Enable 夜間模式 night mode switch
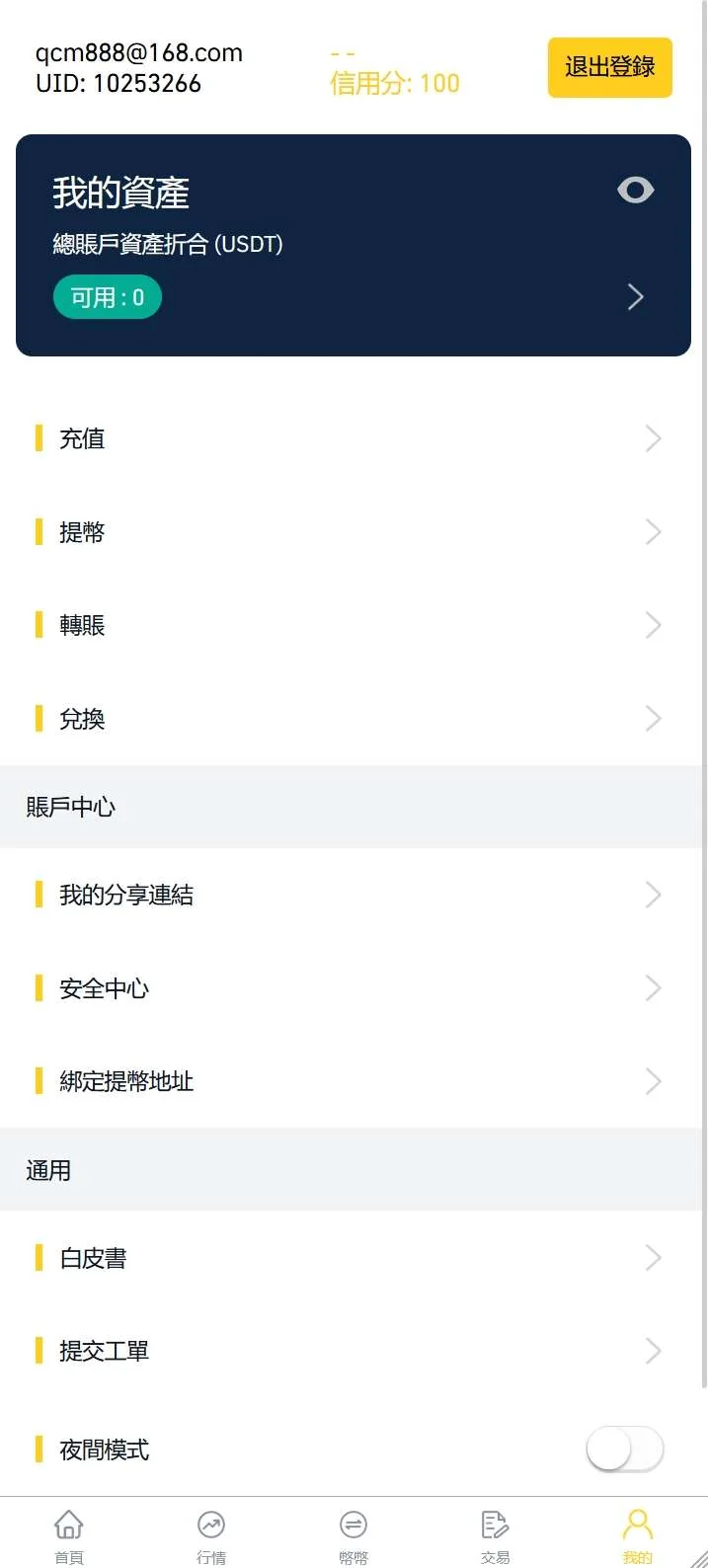The height and width of the screenshot is (1568, 708). 624,1450
